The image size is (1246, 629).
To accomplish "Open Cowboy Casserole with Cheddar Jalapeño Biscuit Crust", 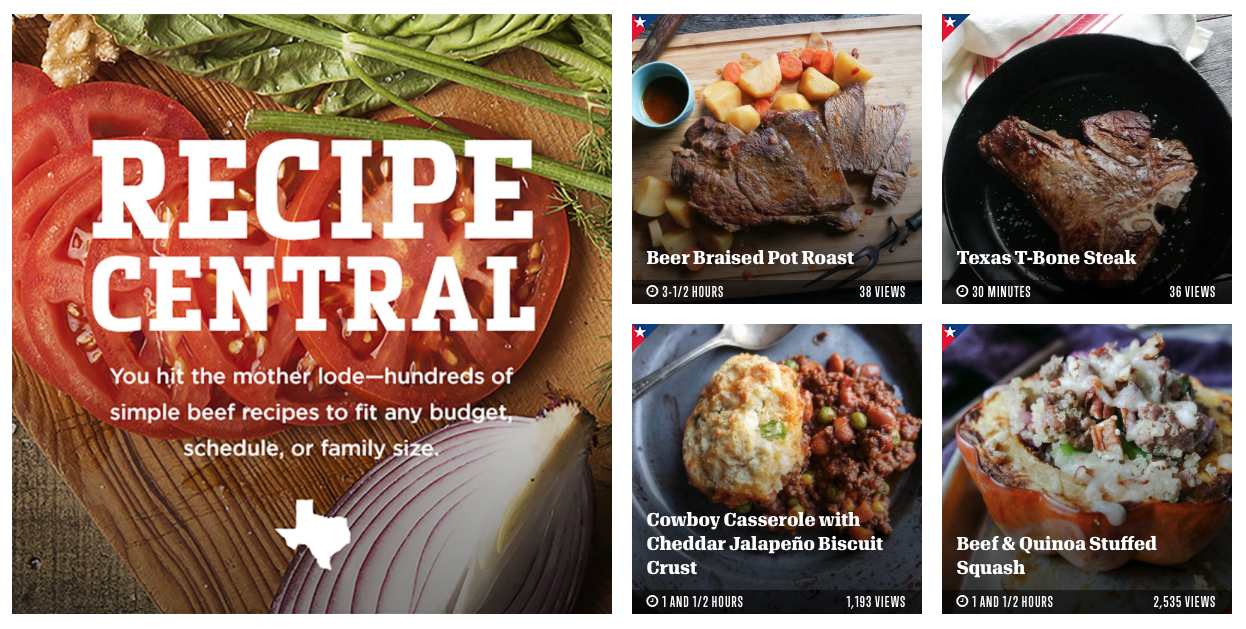I will (776, 468).
